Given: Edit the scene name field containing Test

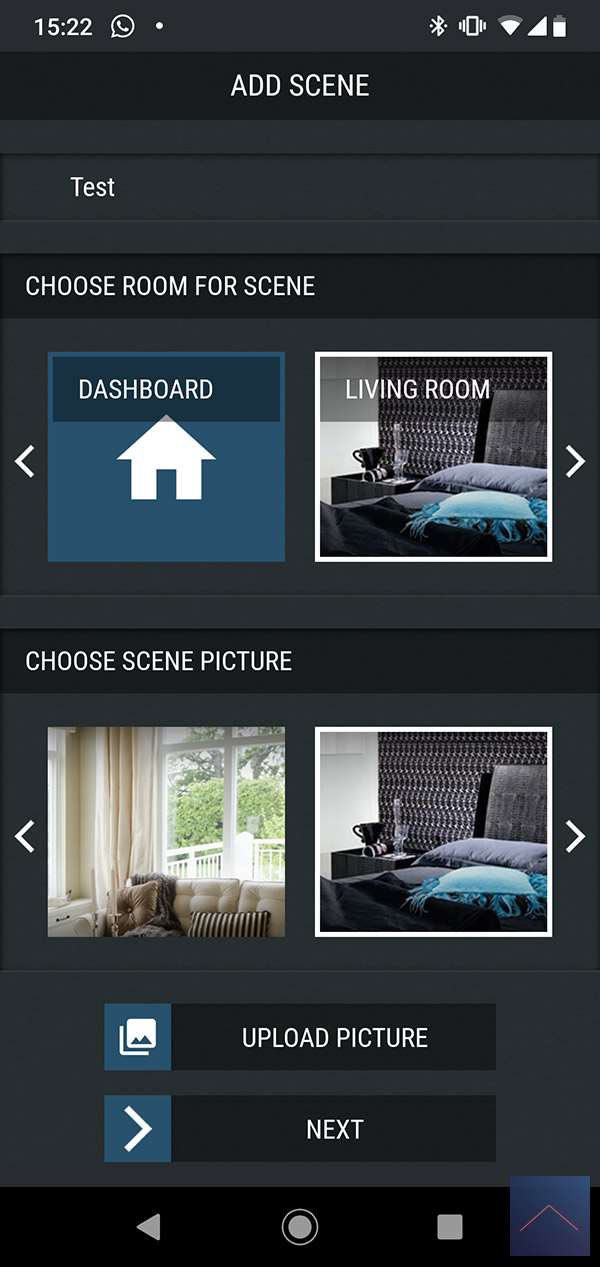Looking at the screenshot, I should (x=300, y=187).
